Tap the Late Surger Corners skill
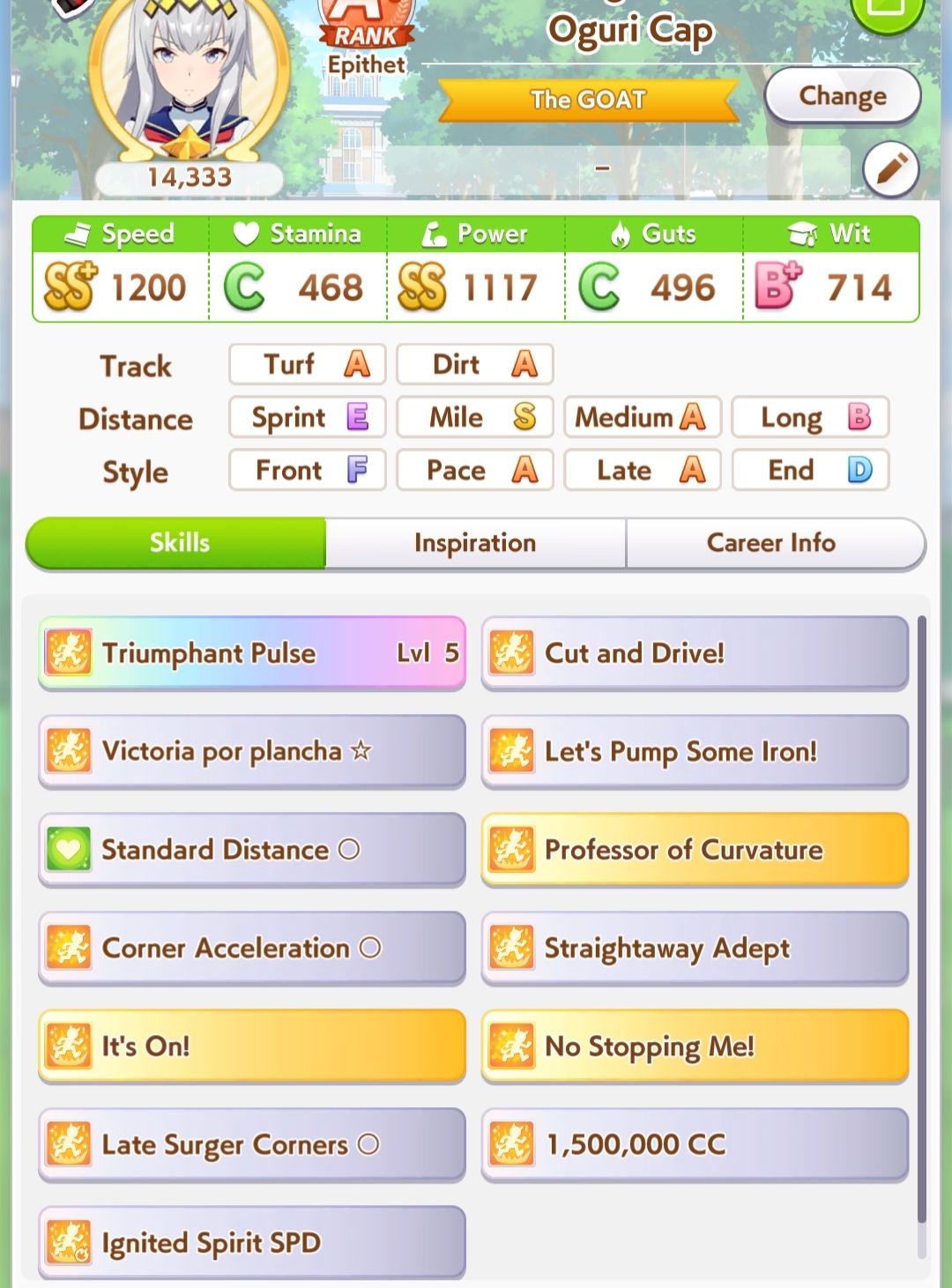Screen dimensions: 952x1288 tap(252, 1144)
